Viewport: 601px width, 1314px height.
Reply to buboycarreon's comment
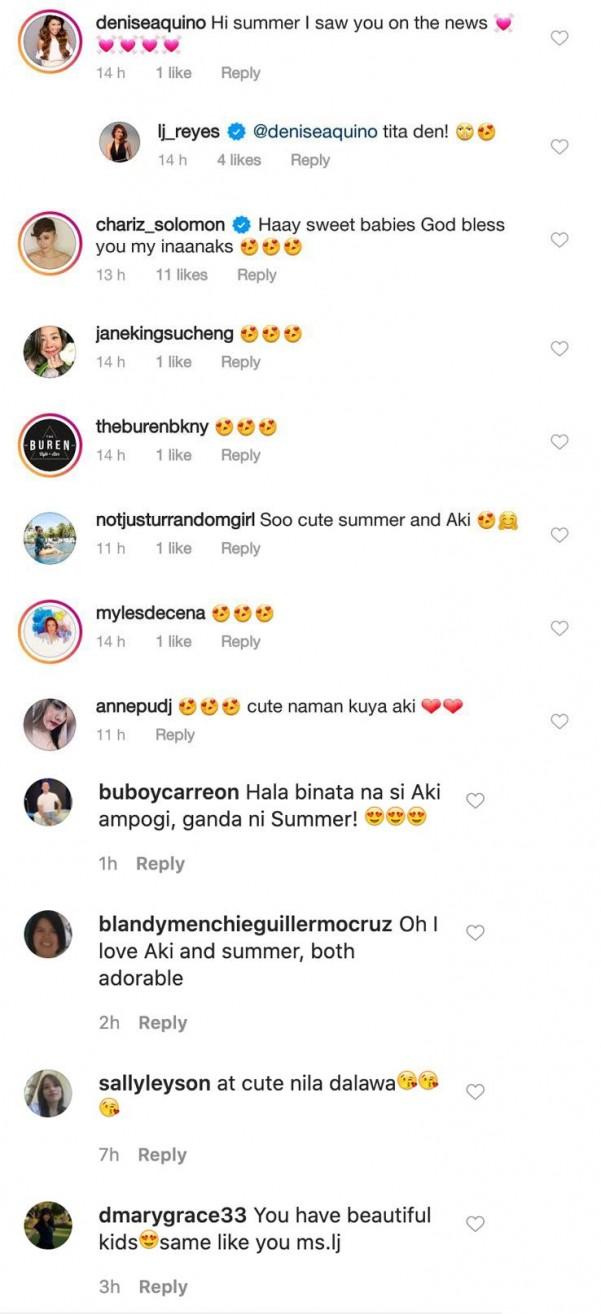160,864
